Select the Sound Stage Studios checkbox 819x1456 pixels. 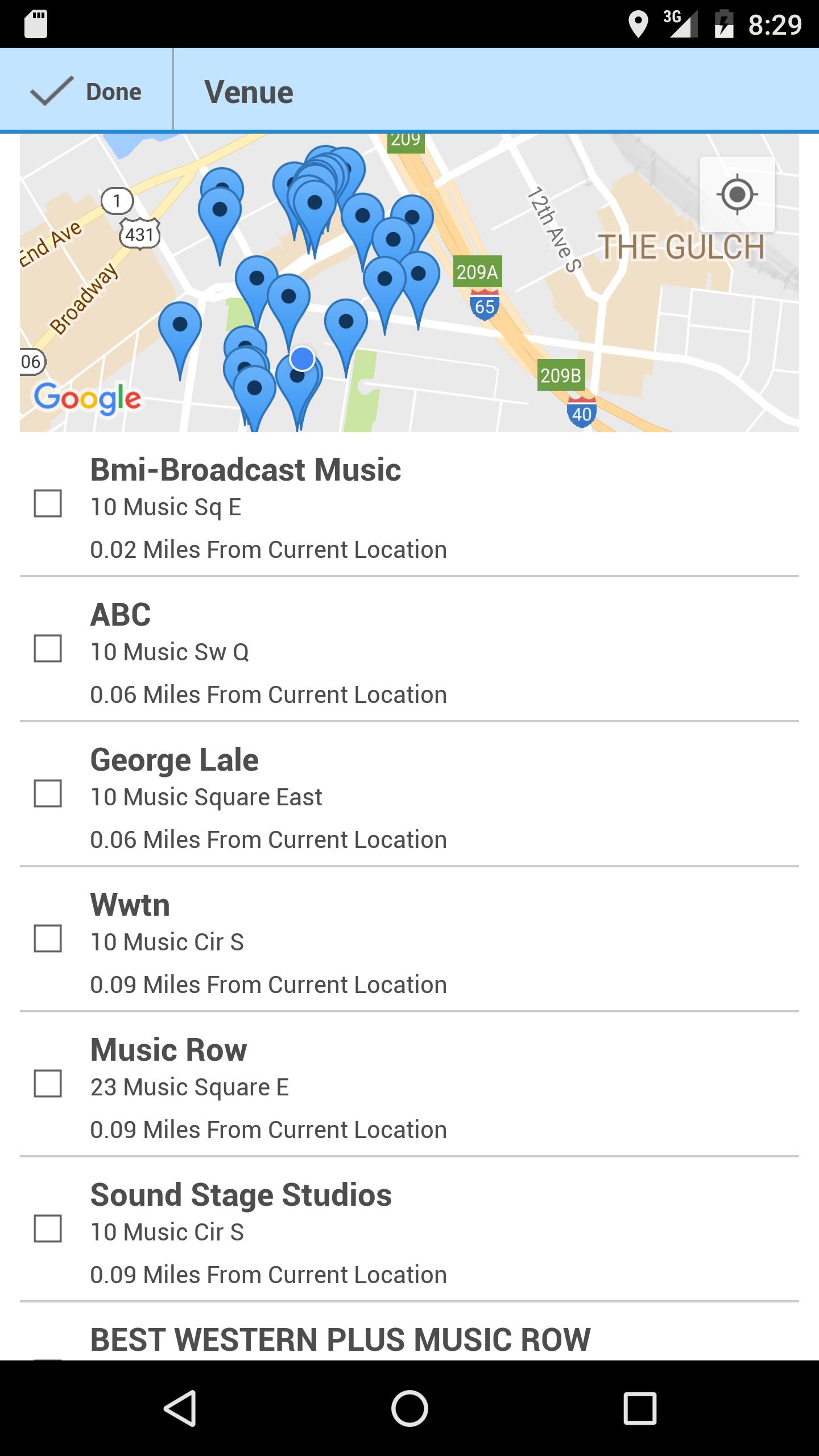coord(48,1228)
